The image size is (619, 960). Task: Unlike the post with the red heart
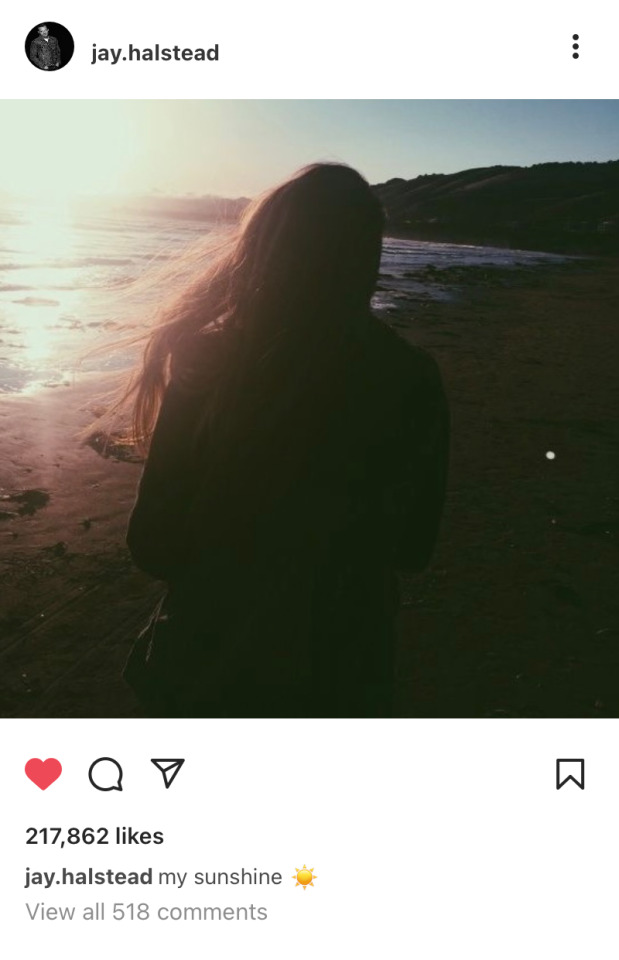(x=43, y=774)
